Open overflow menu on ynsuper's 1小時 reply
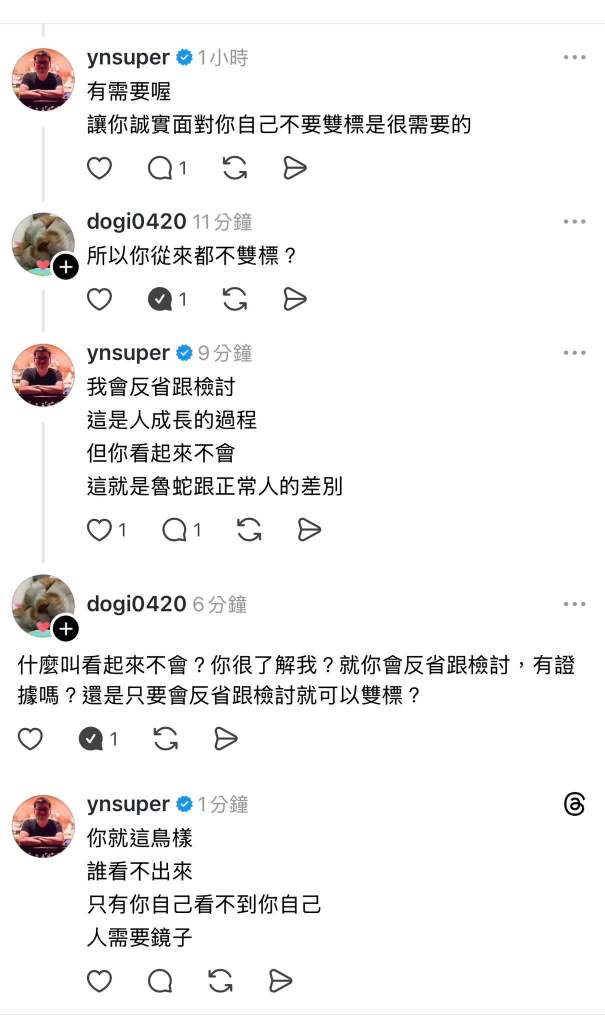The image size is (605, 1024). click(x=574, y=58)
